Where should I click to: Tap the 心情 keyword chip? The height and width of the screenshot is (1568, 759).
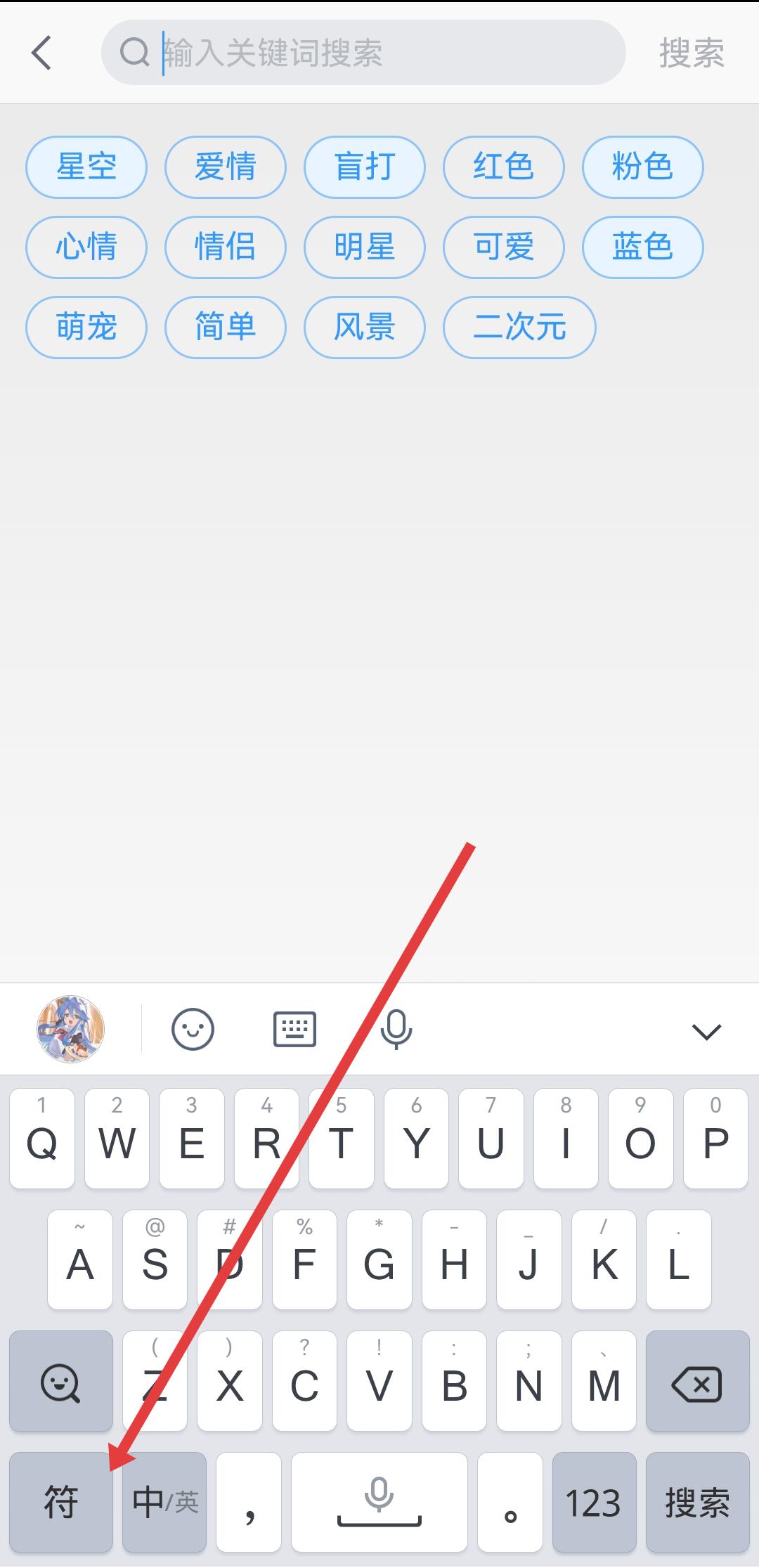coord(86,247)
